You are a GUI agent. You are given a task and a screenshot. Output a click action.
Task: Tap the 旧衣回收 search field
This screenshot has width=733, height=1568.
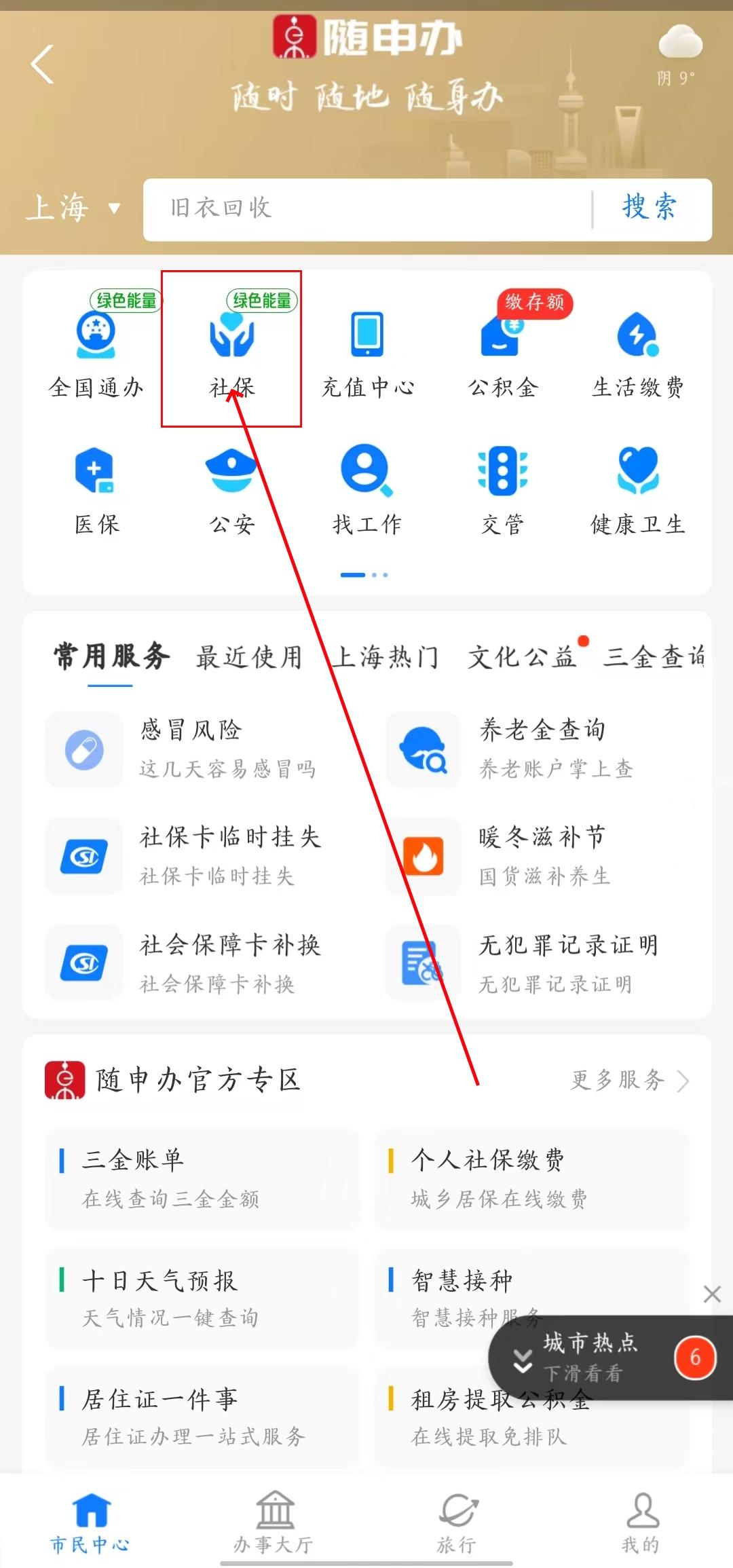(x=366, y=209)
